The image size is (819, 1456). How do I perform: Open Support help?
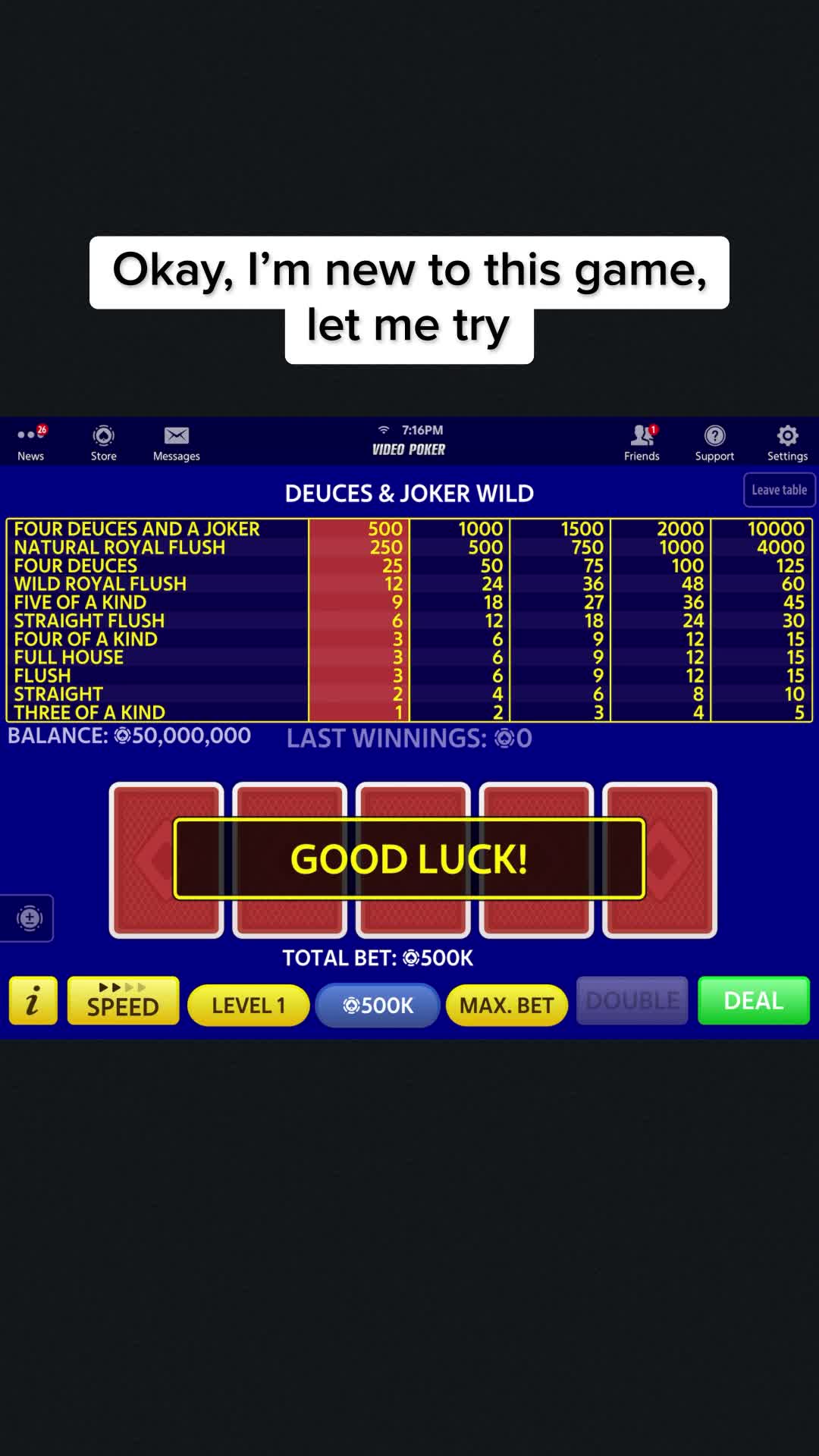click(x=714, y=443)
